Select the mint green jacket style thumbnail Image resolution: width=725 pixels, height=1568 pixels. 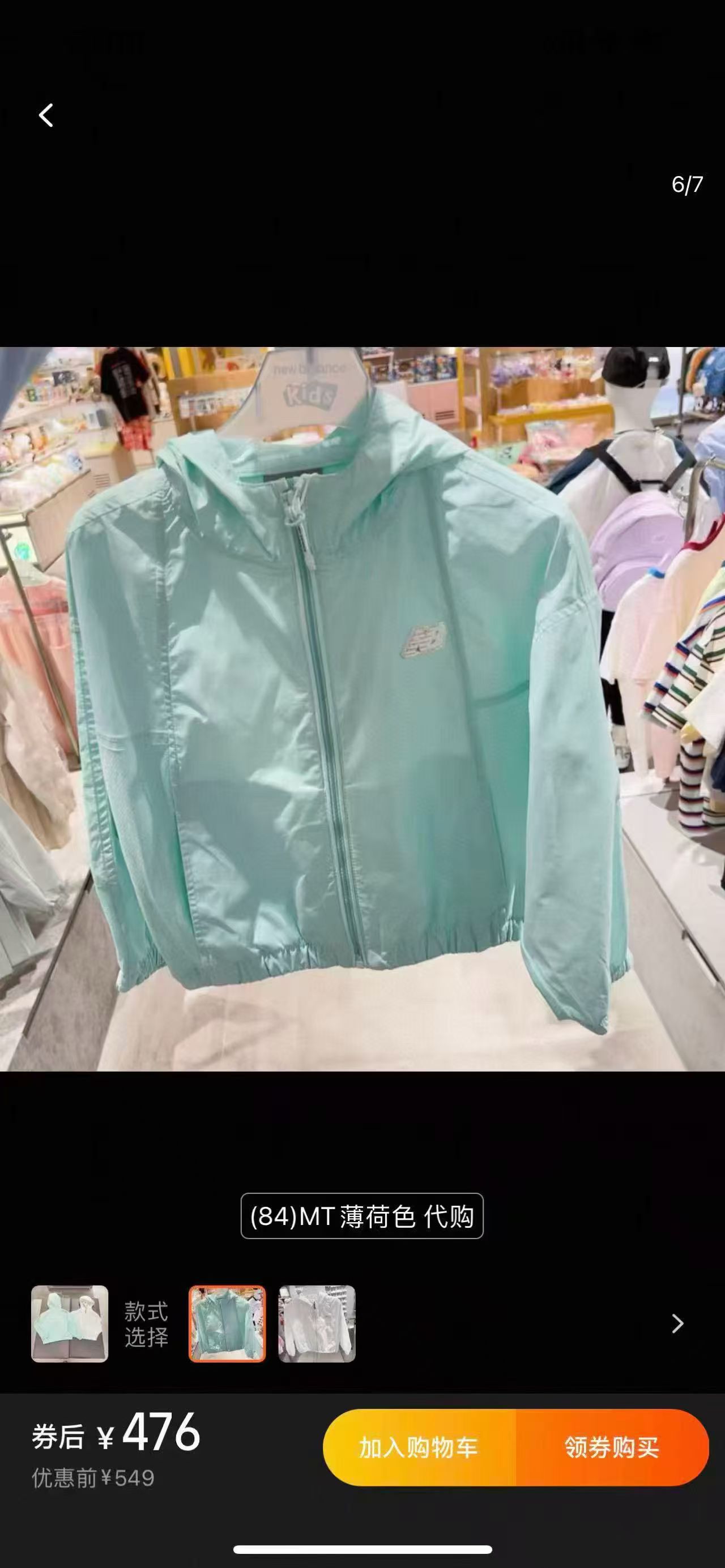point(227,1324)
